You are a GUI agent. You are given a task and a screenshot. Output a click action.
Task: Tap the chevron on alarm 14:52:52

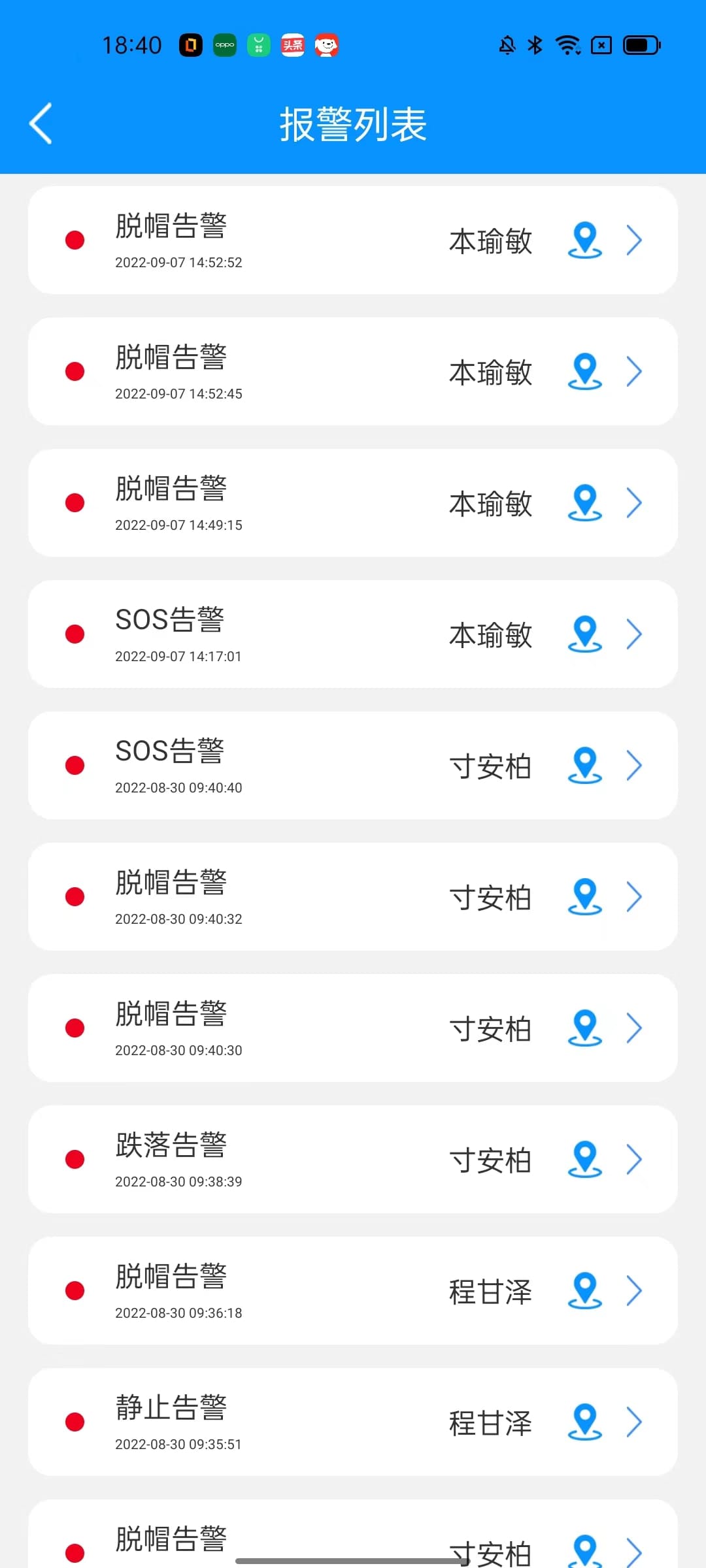pyautogui.click(x=634, y=240)
